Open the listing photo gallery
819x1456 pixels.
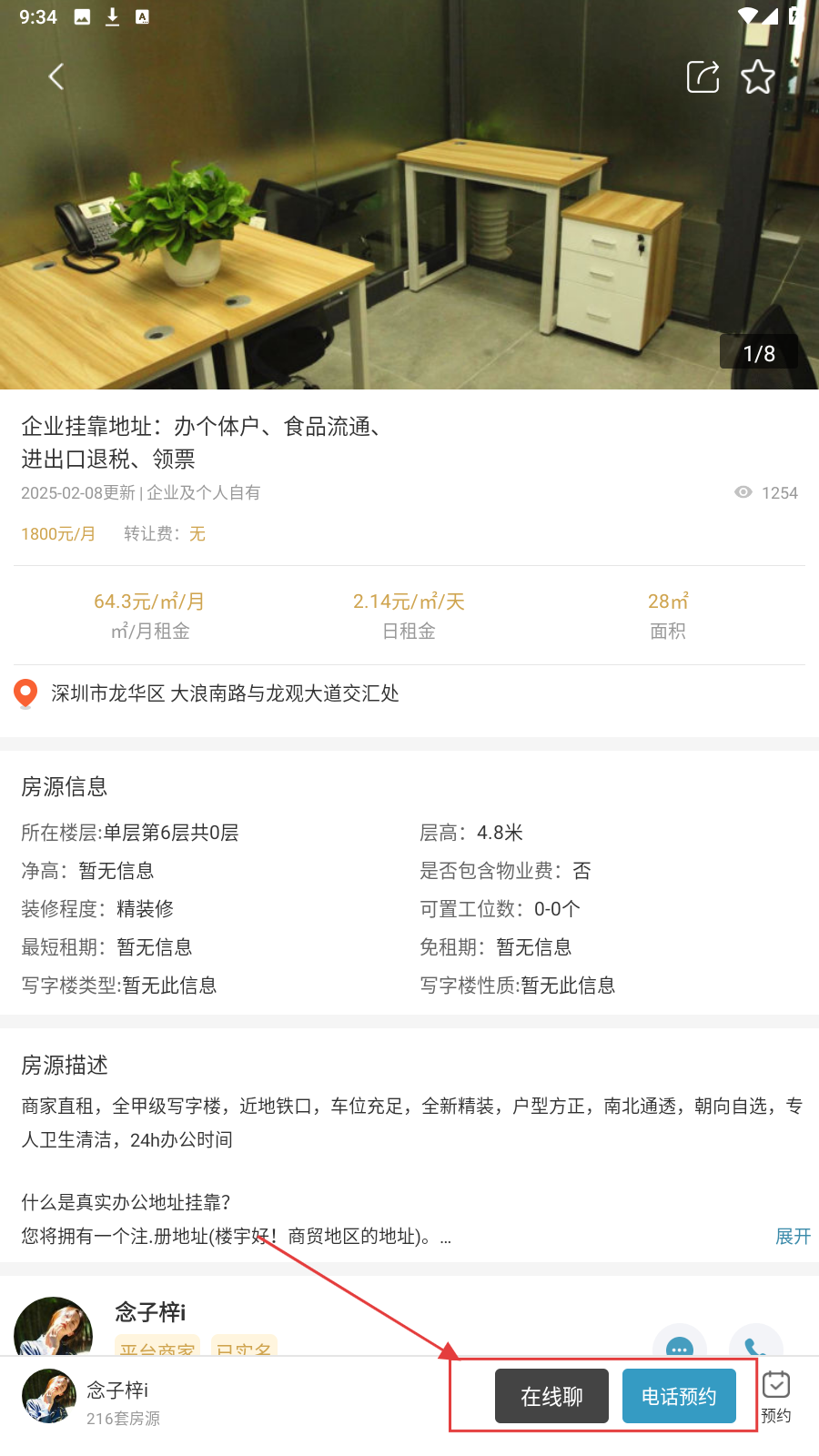409,227
